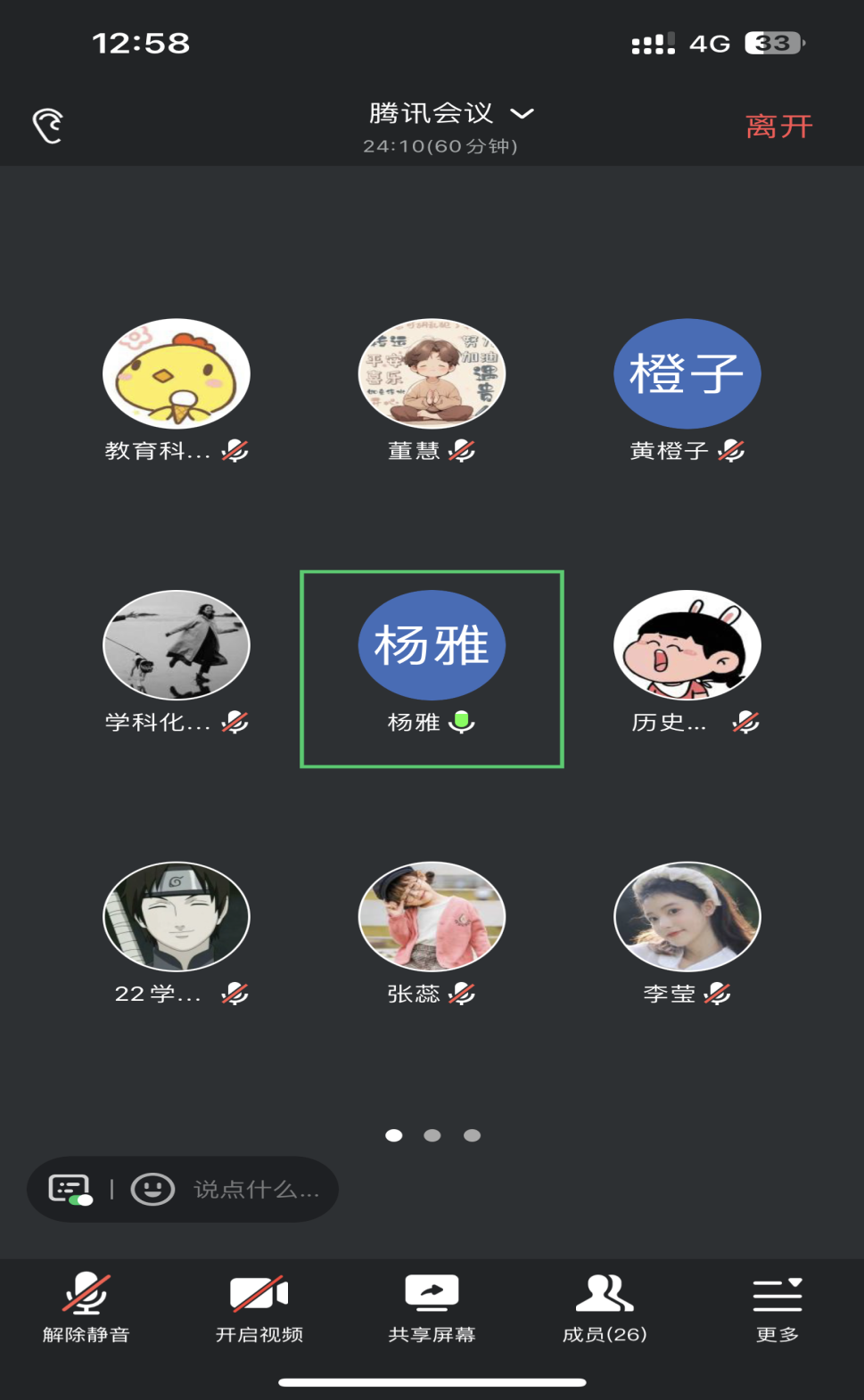Tap 张蕊's participant avatar
Viewport: 864px width, 1400px height.
432,916
